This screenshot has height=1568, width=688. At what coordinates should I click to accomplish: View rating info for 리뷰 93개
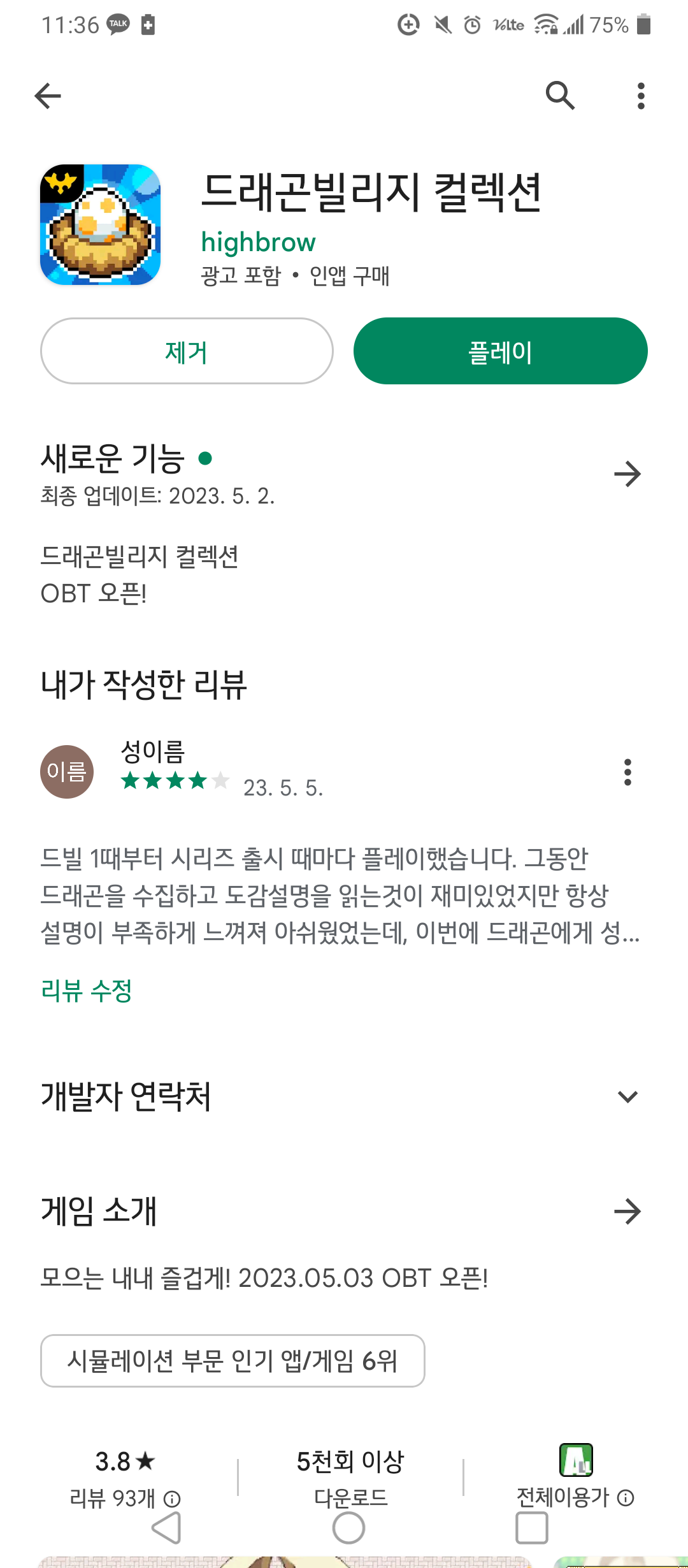tap(172, 1499)
